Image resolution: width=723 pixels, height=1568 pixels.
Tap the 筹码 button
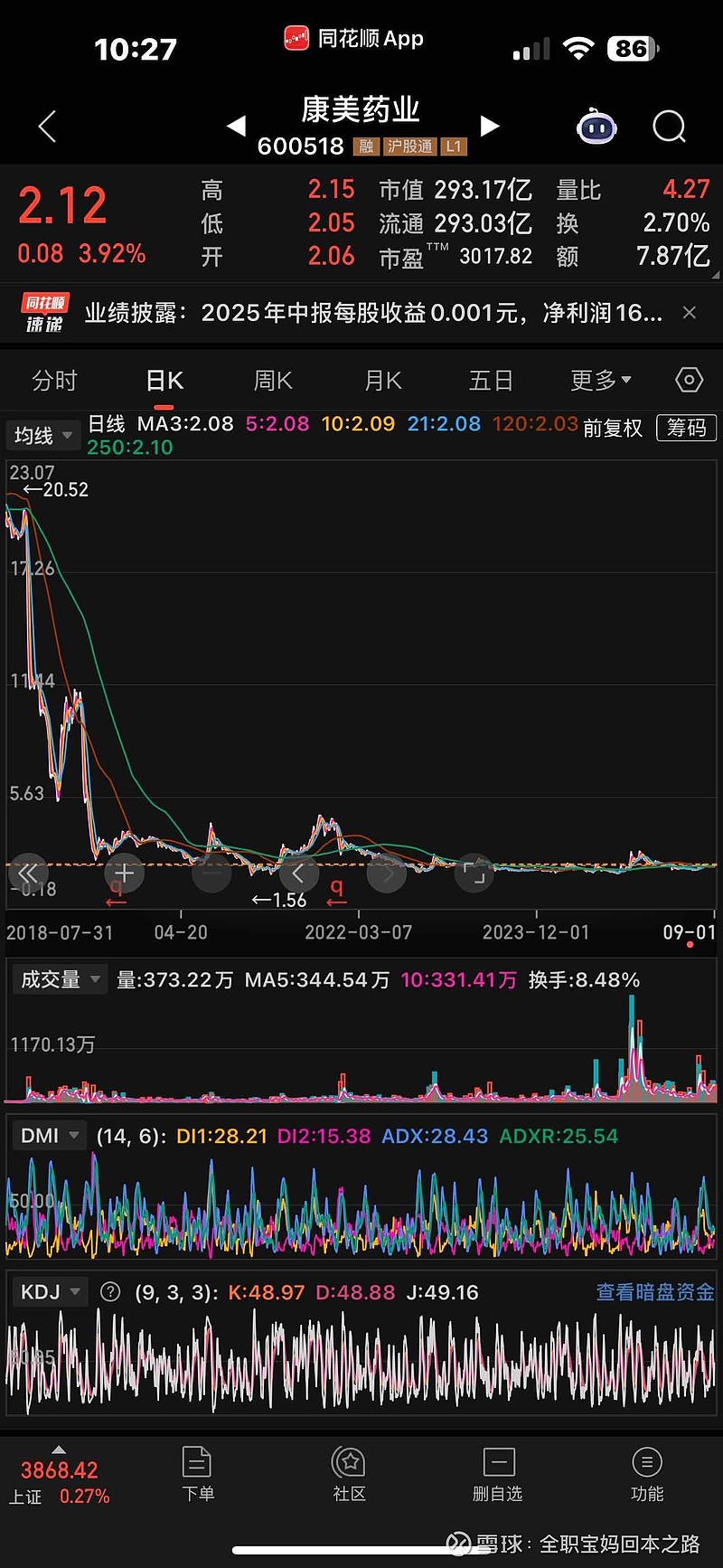point(686,428)
